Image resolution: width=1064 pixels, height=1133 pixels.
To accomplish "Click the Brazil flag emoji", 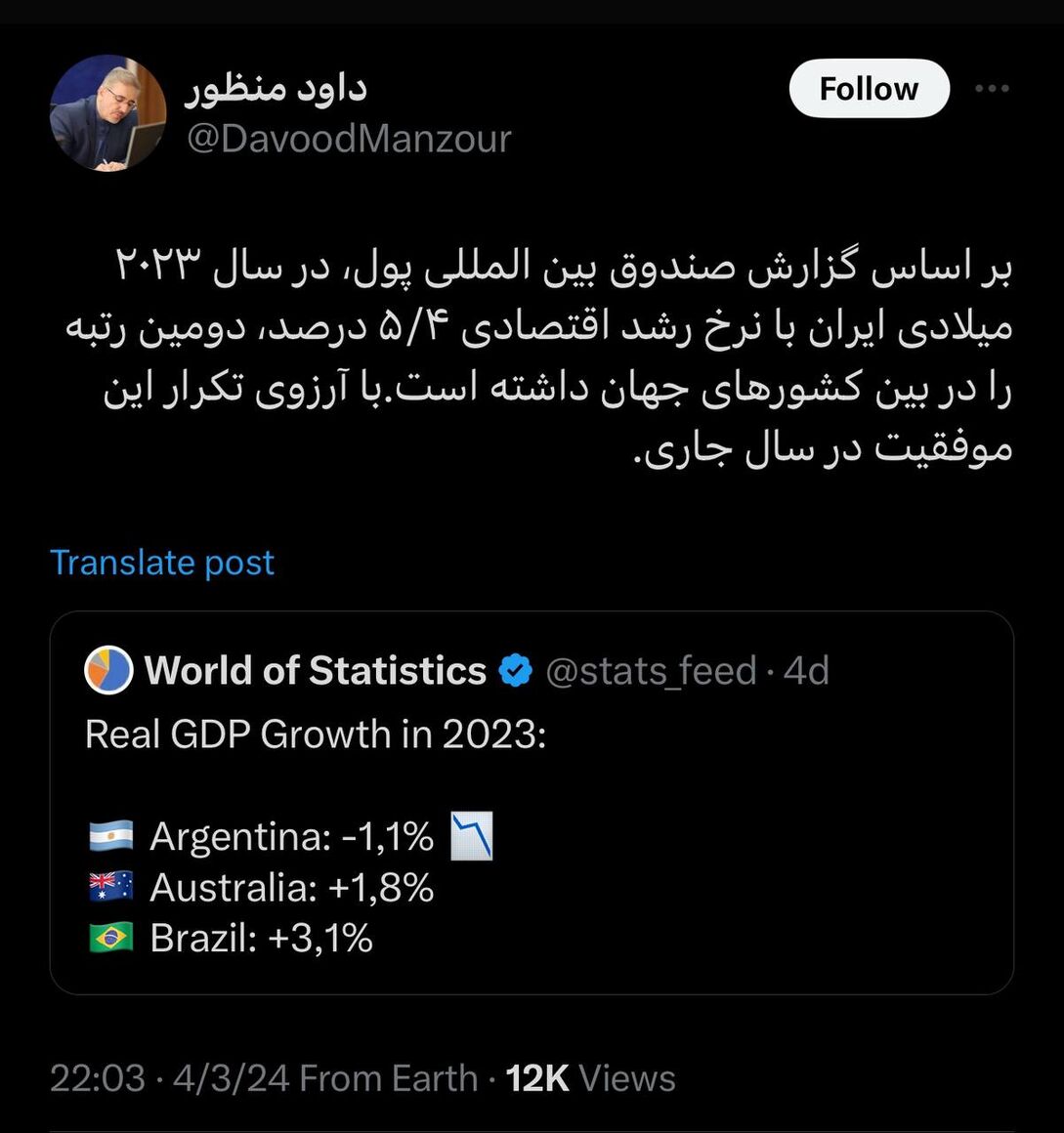I will coord(109,937).
